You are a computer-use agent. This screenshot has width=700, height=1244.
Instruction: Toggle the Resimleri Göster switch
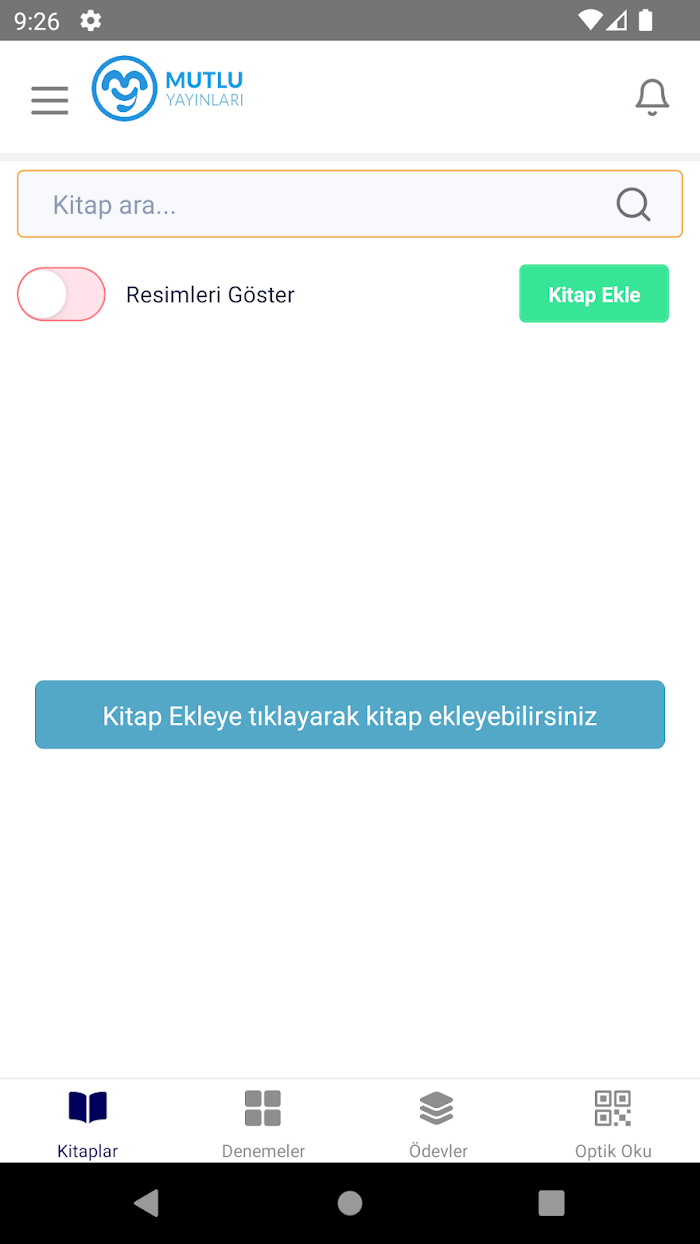coord(61,294)
